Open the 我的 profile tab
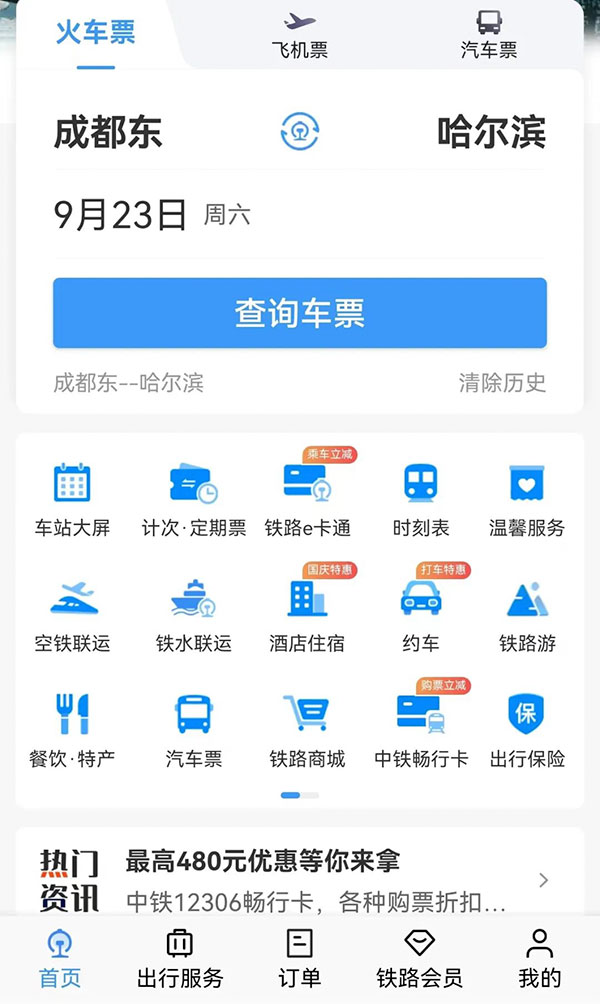The height and width of the screenshot is (1004, 600). [x=539, y=958]
